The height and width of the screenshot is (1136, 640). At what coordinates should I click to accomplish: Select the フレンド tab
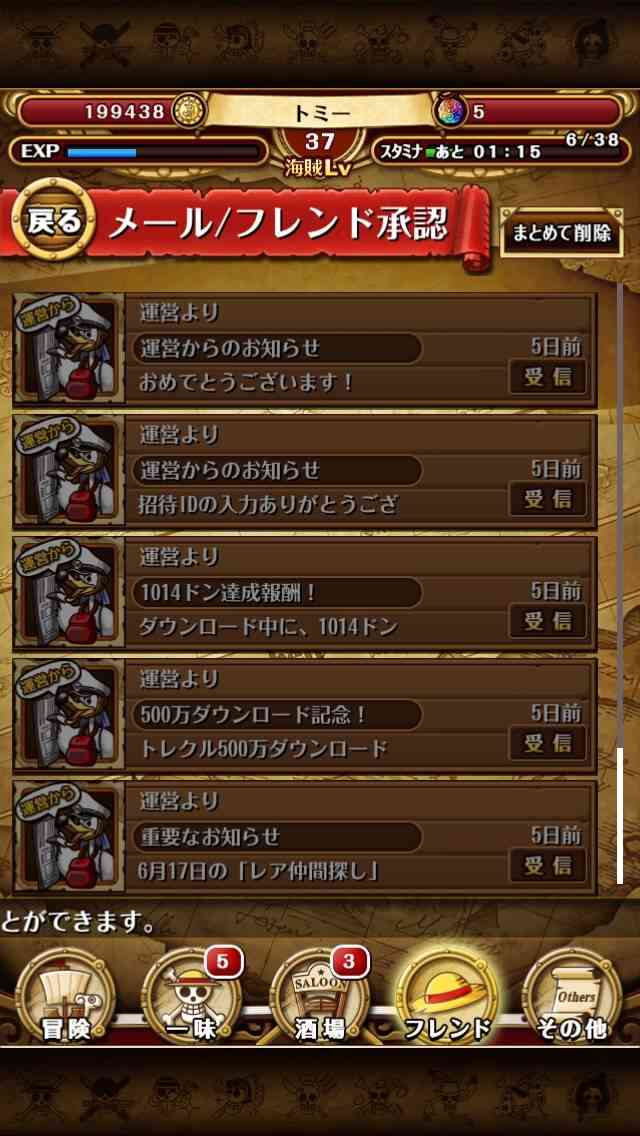pos(446,997)
